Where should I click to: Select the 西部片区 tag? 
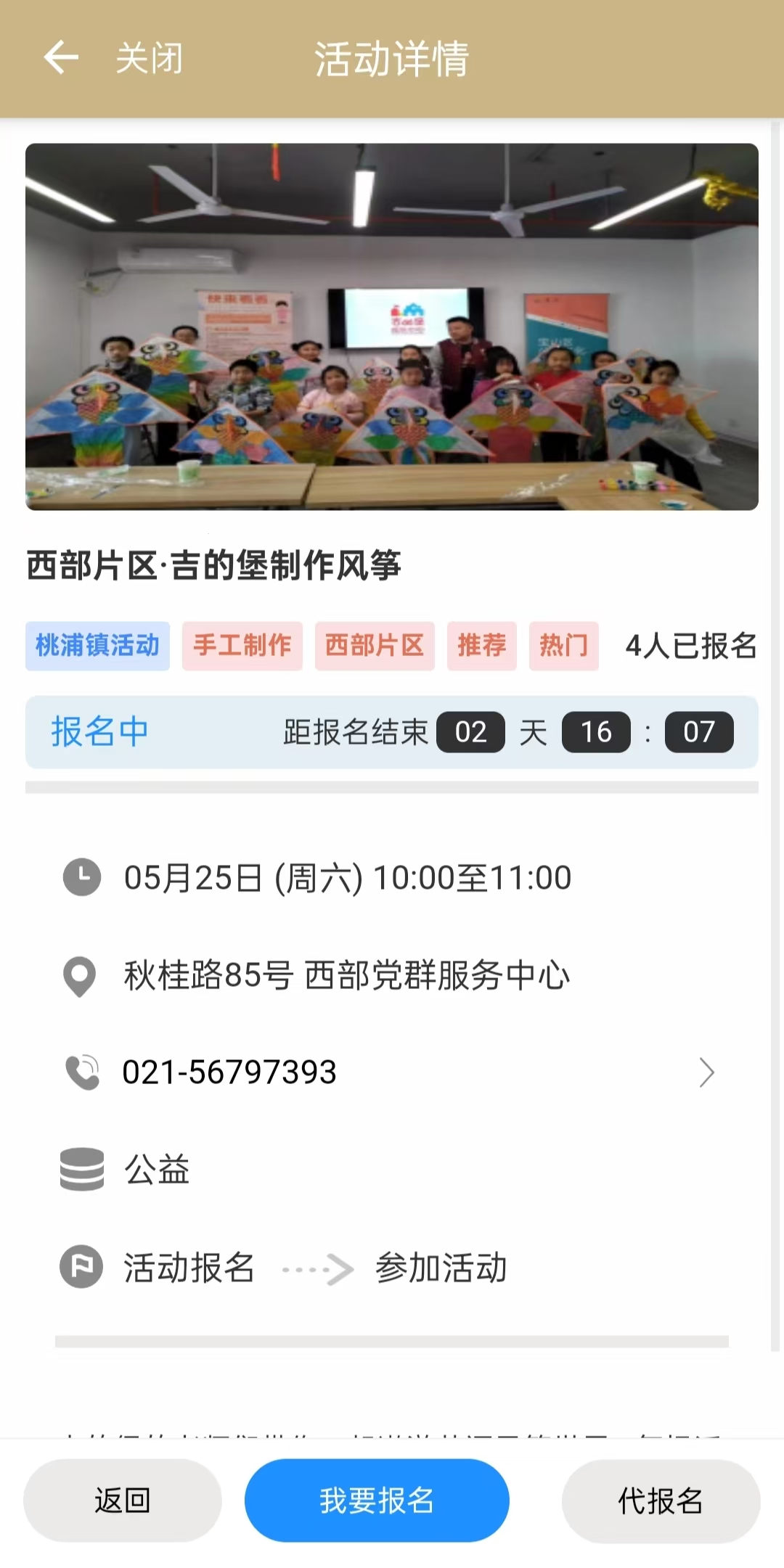click(375, 645)
